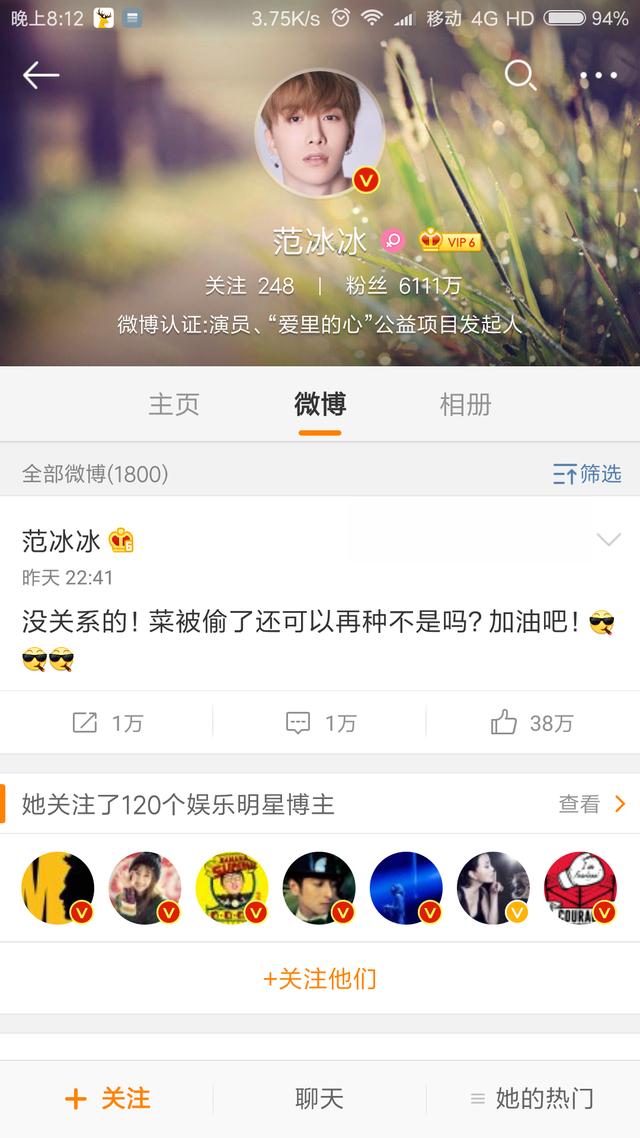
Task: Like the post with 38万 likes
Action: pyautogui.click(x=532, y=723)
